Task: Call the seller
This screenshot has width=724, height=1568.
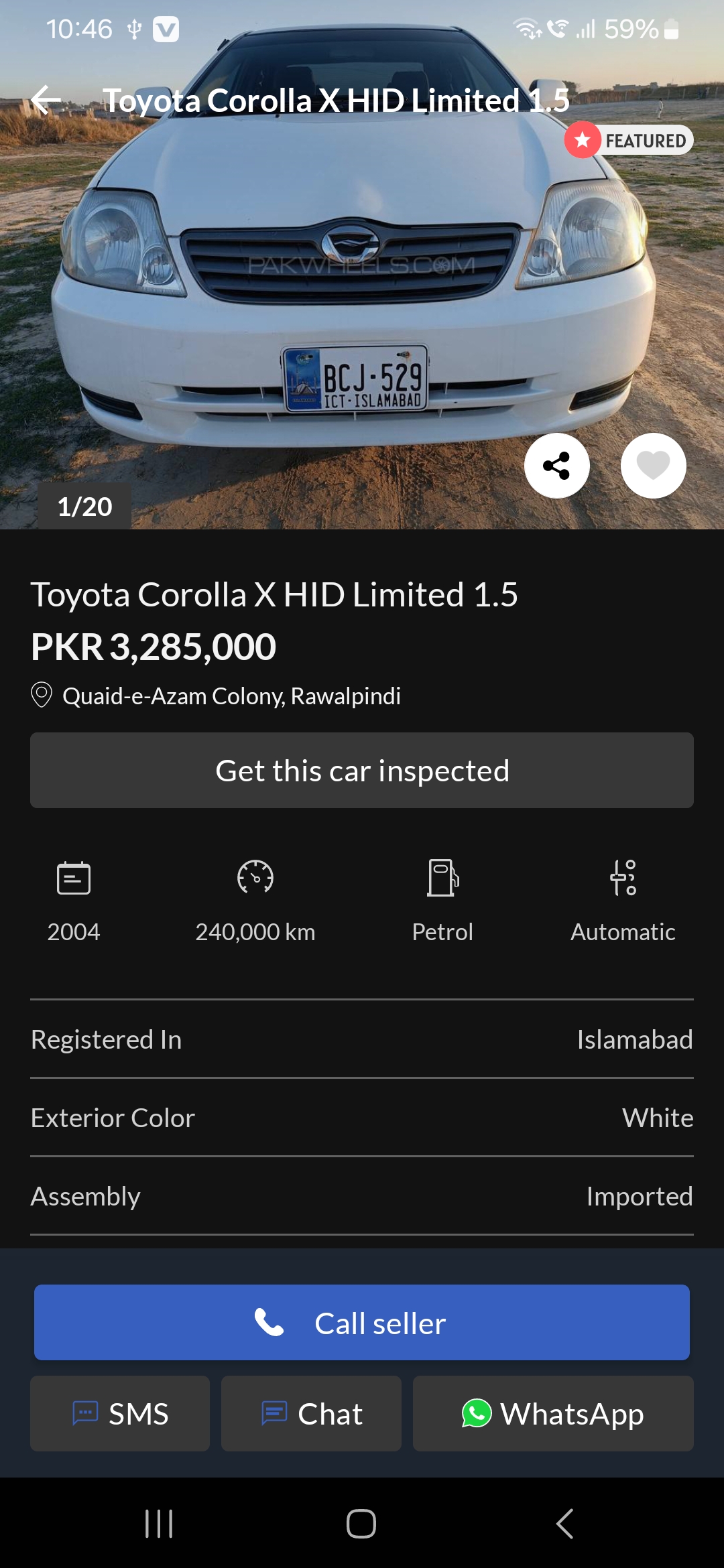Action: coord(362,1322)
